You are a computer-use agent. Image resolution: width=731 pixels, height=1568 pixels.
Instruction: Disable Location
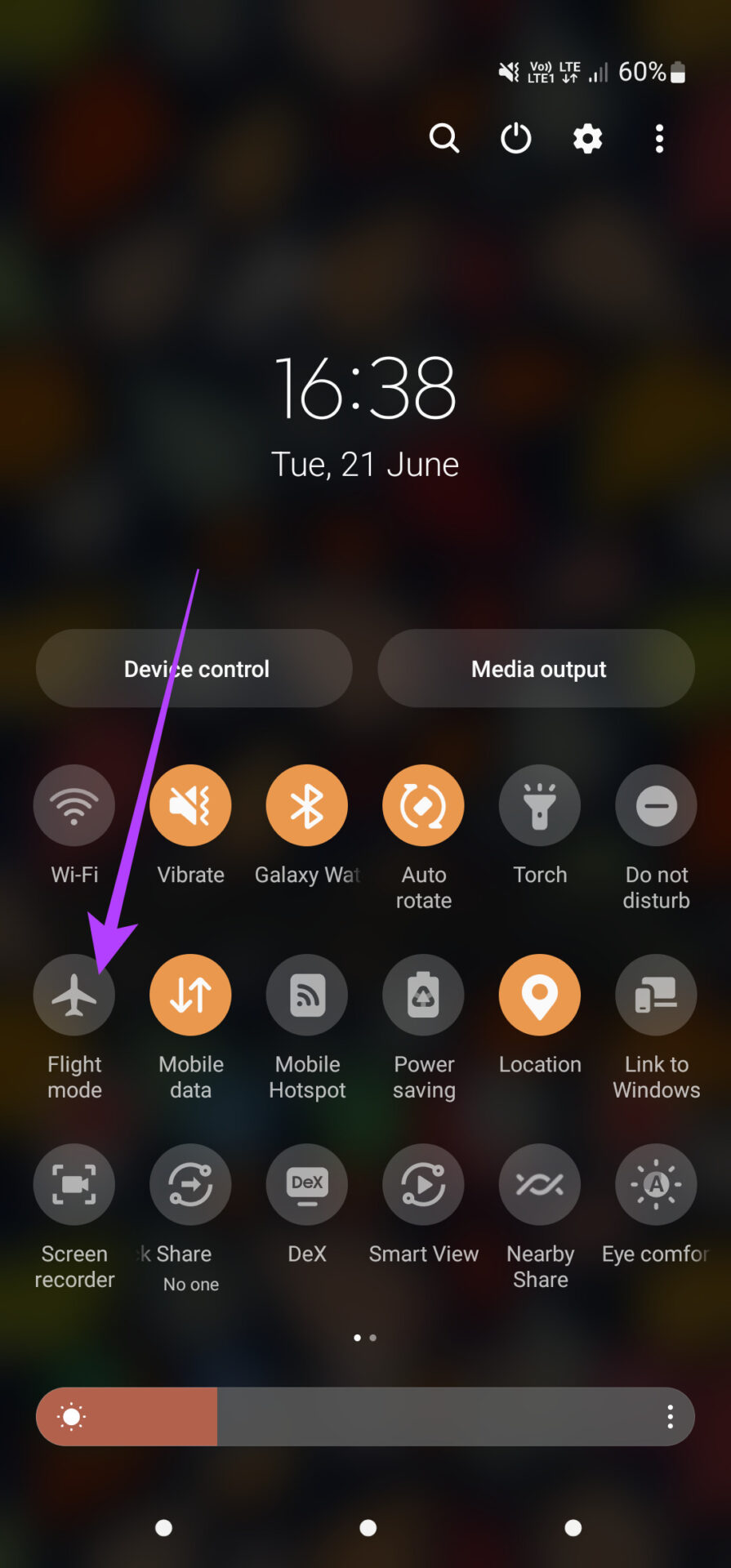pos(540,995)
